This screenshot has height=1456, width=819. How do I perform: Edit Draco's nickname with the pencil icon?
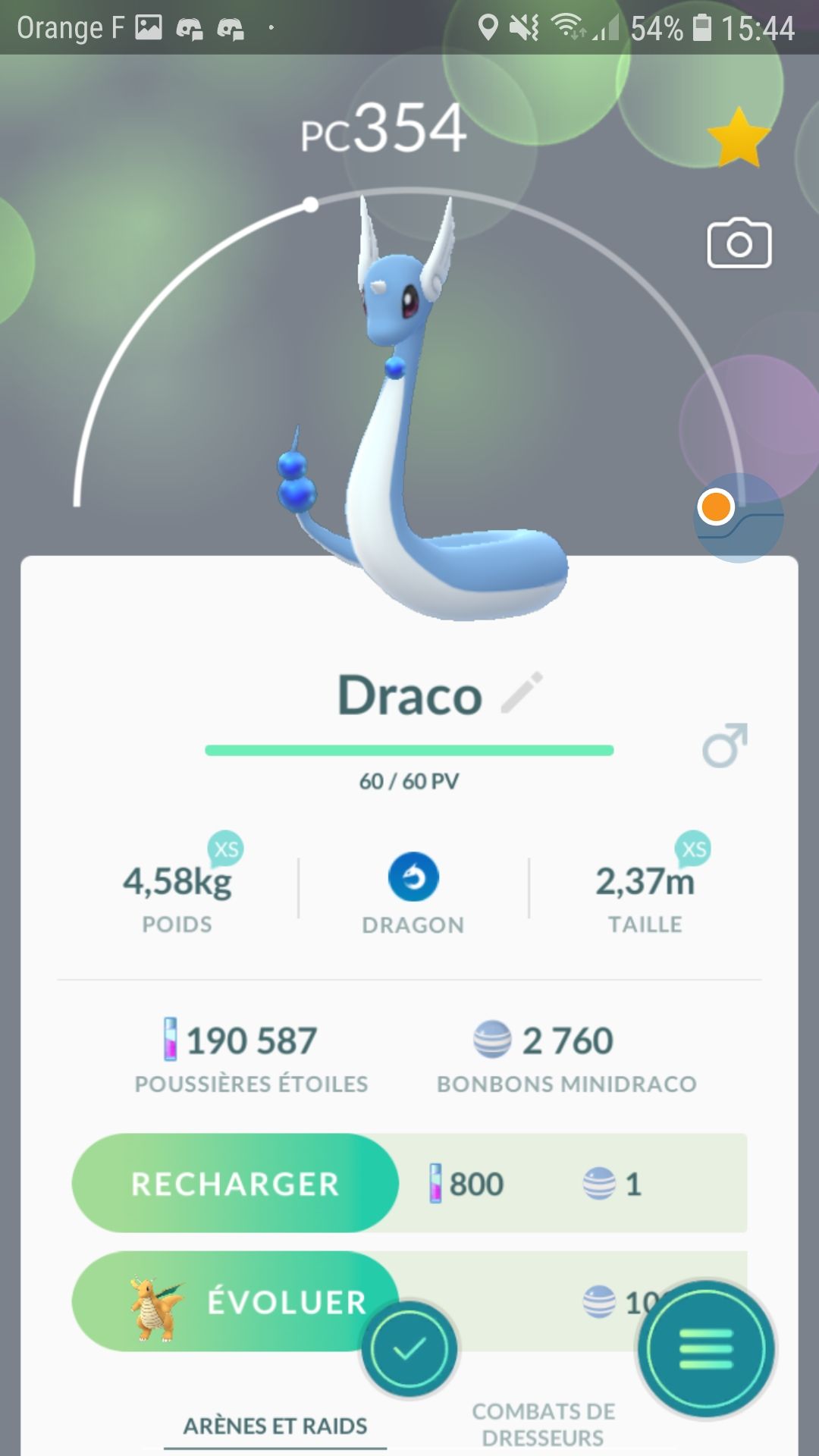(522, 692)
